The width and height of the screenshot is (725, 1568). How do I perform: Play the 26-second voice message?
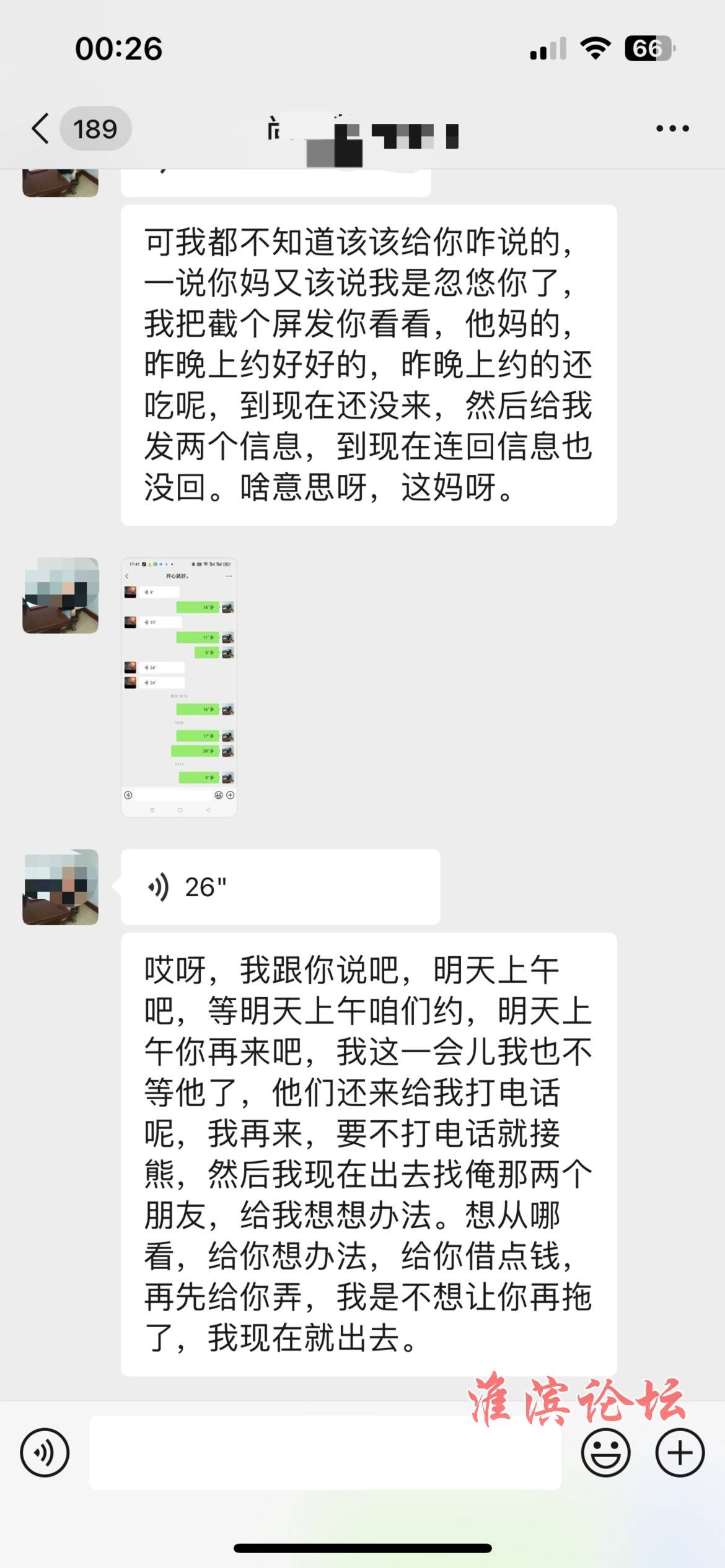[x=280, y=887]
